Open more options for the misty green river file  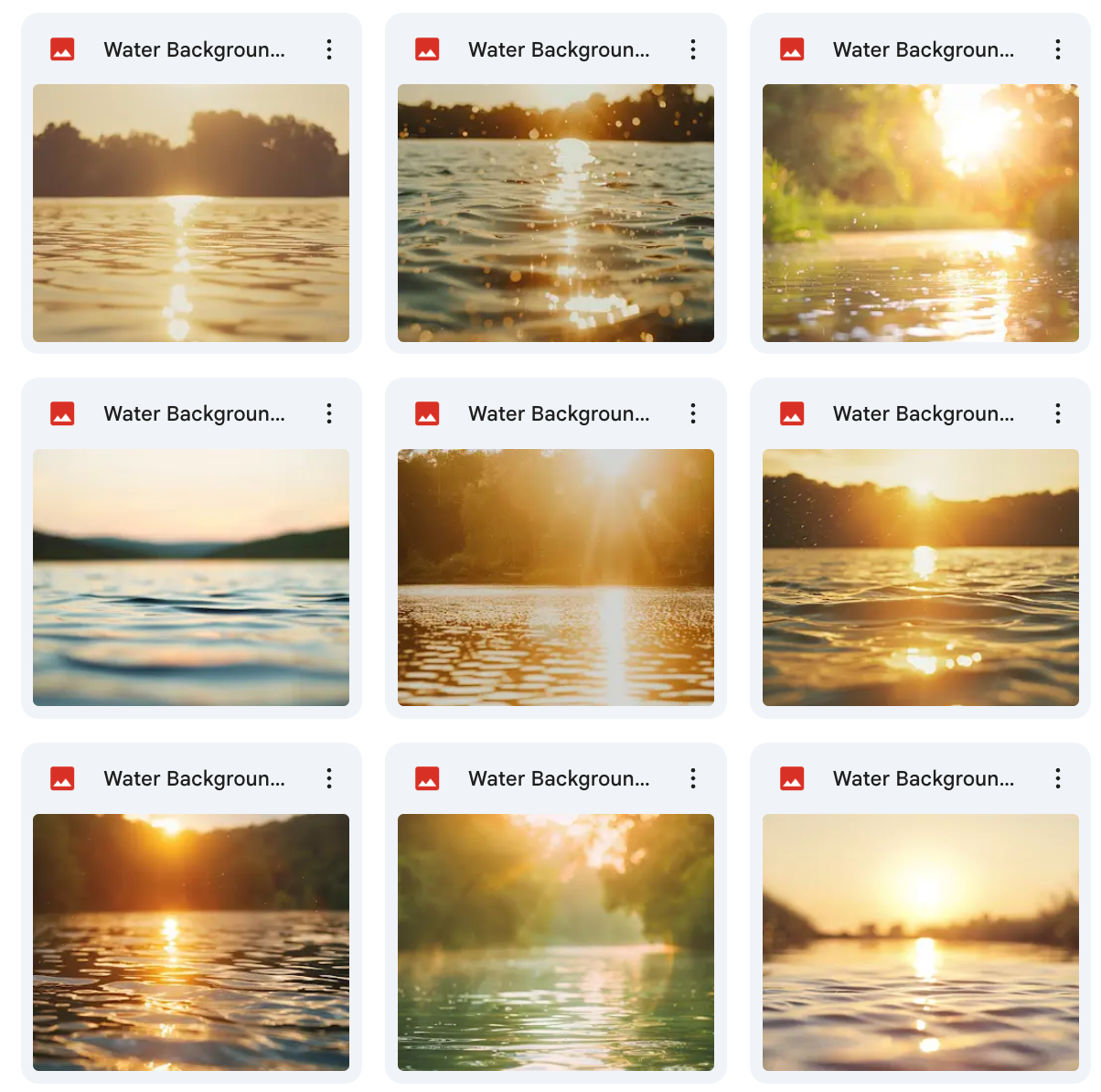point(693,779)
